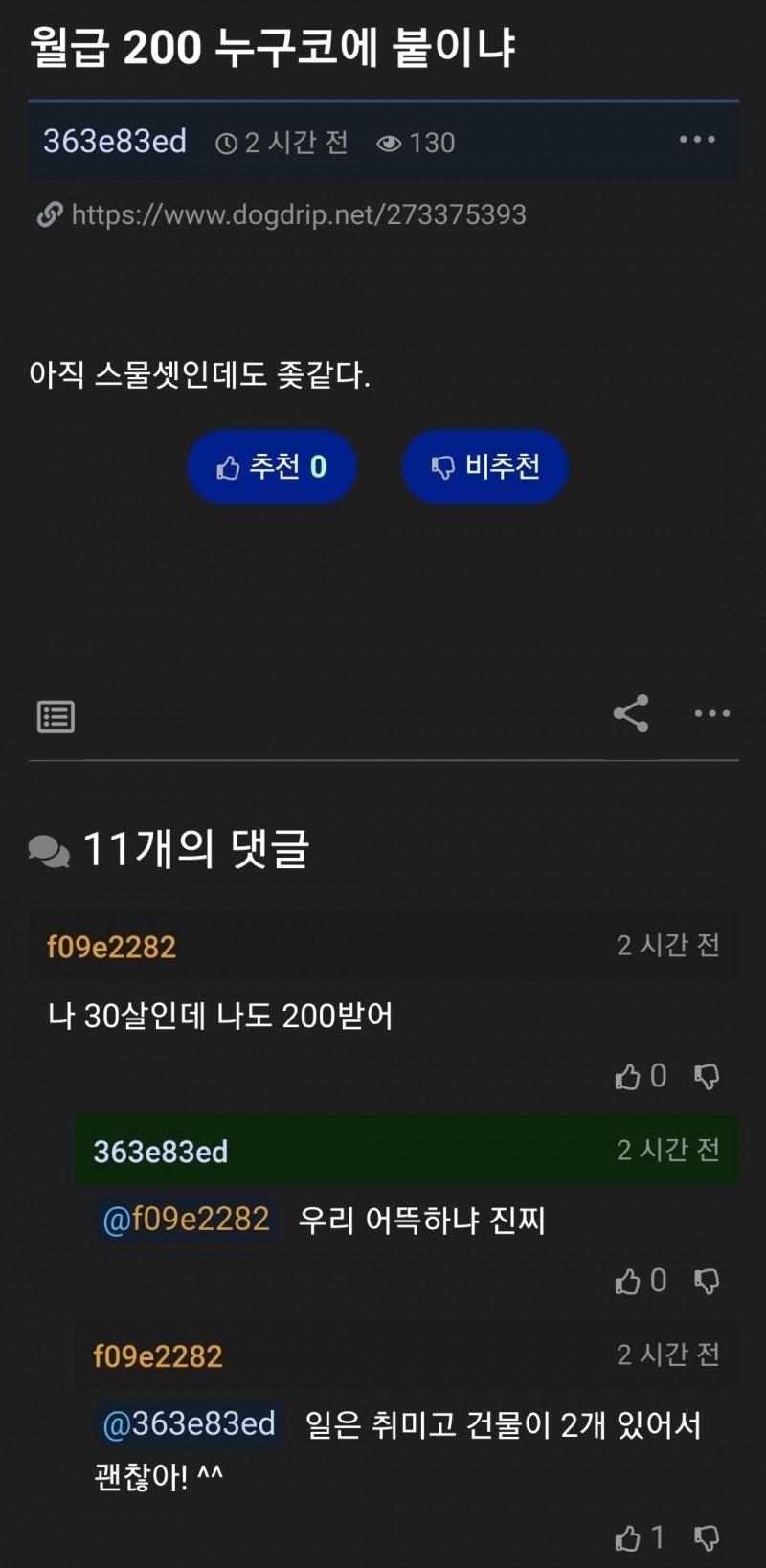Tap the @f09e2282 mention tag

pos(187,1220)
